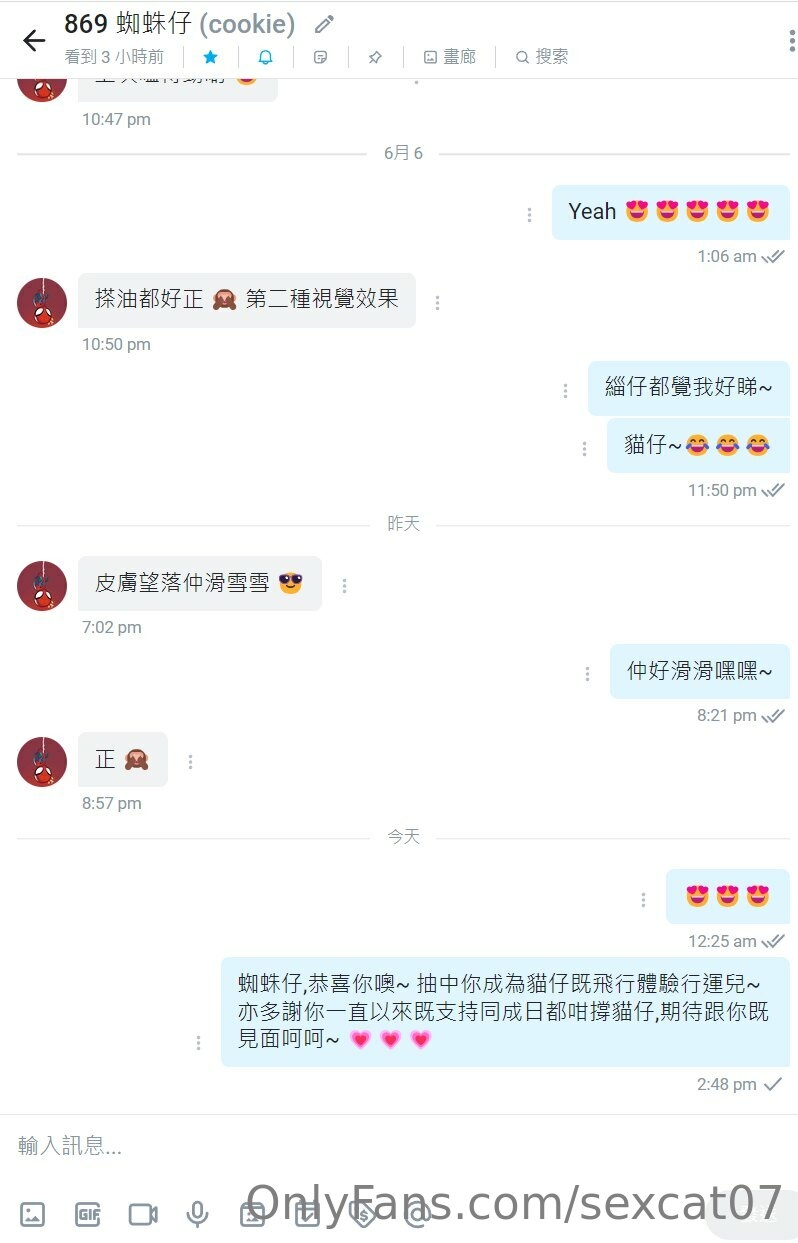Viewport: 798px width, 1243px height.
Task: Toggle the chat notifications bell
Action: [265, 57]
